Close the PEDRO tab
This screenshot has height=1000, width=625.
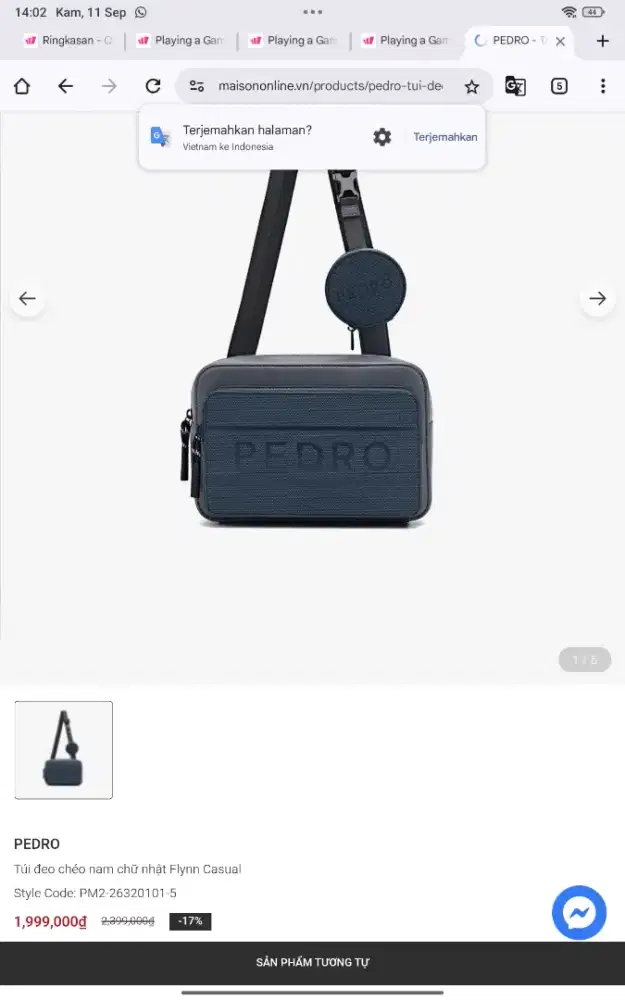(x=560, y=41)
